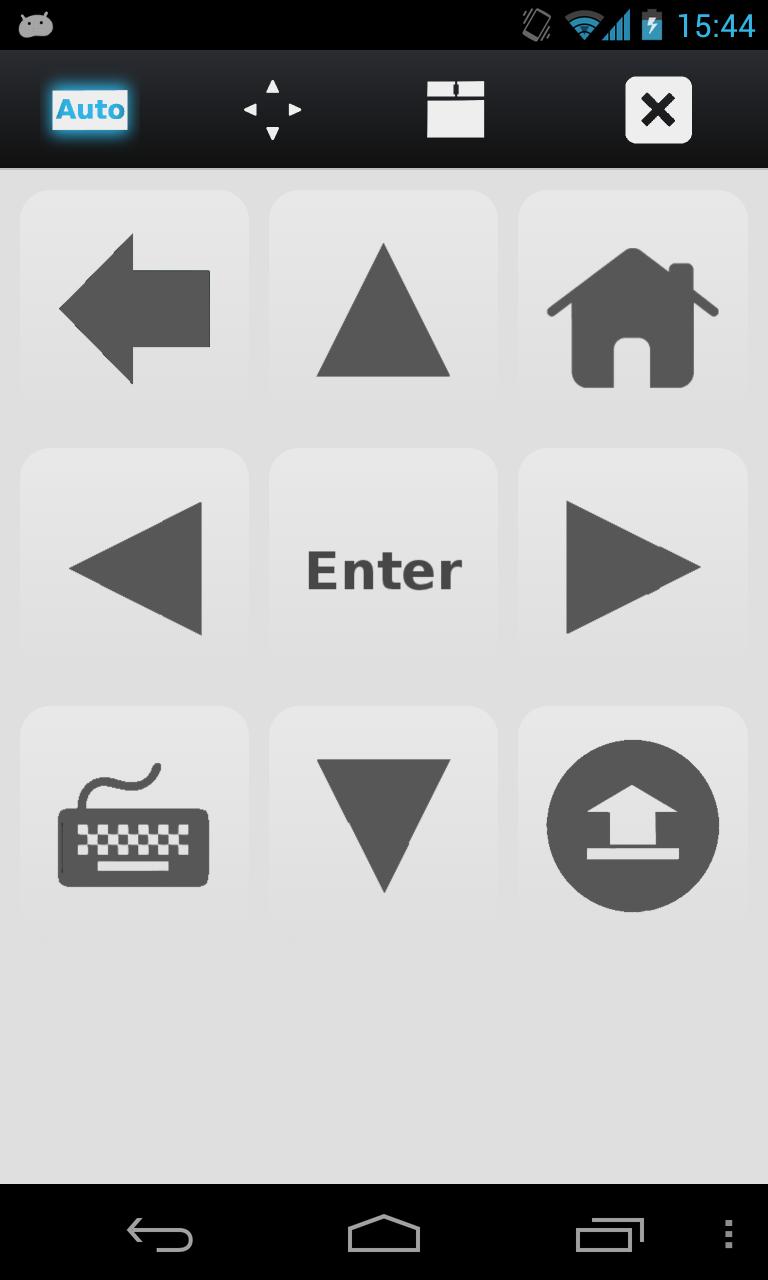This screenshot has height=1280, width=768.
Task: Open the system overflow menu dots
Action: point(728,1234)
